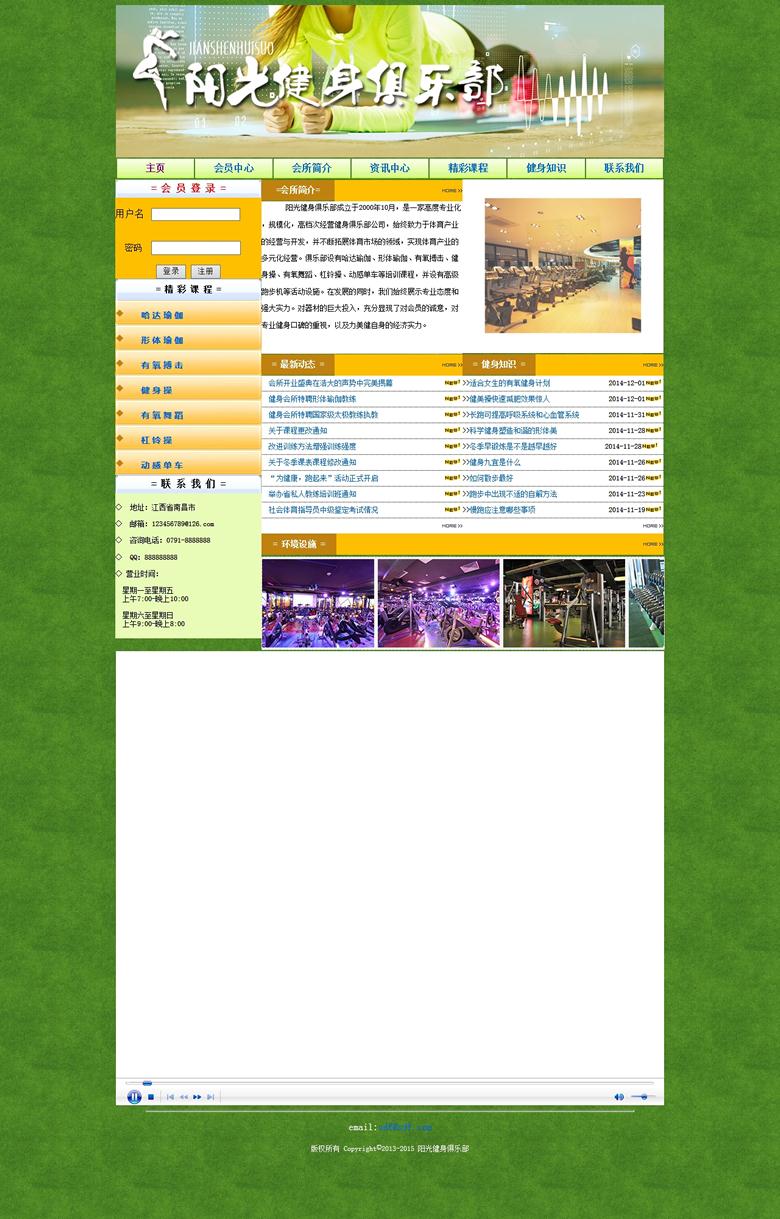Open the 资讯中心 tab
Viewport: 780px width, 1219px height.
pos(389,168)
